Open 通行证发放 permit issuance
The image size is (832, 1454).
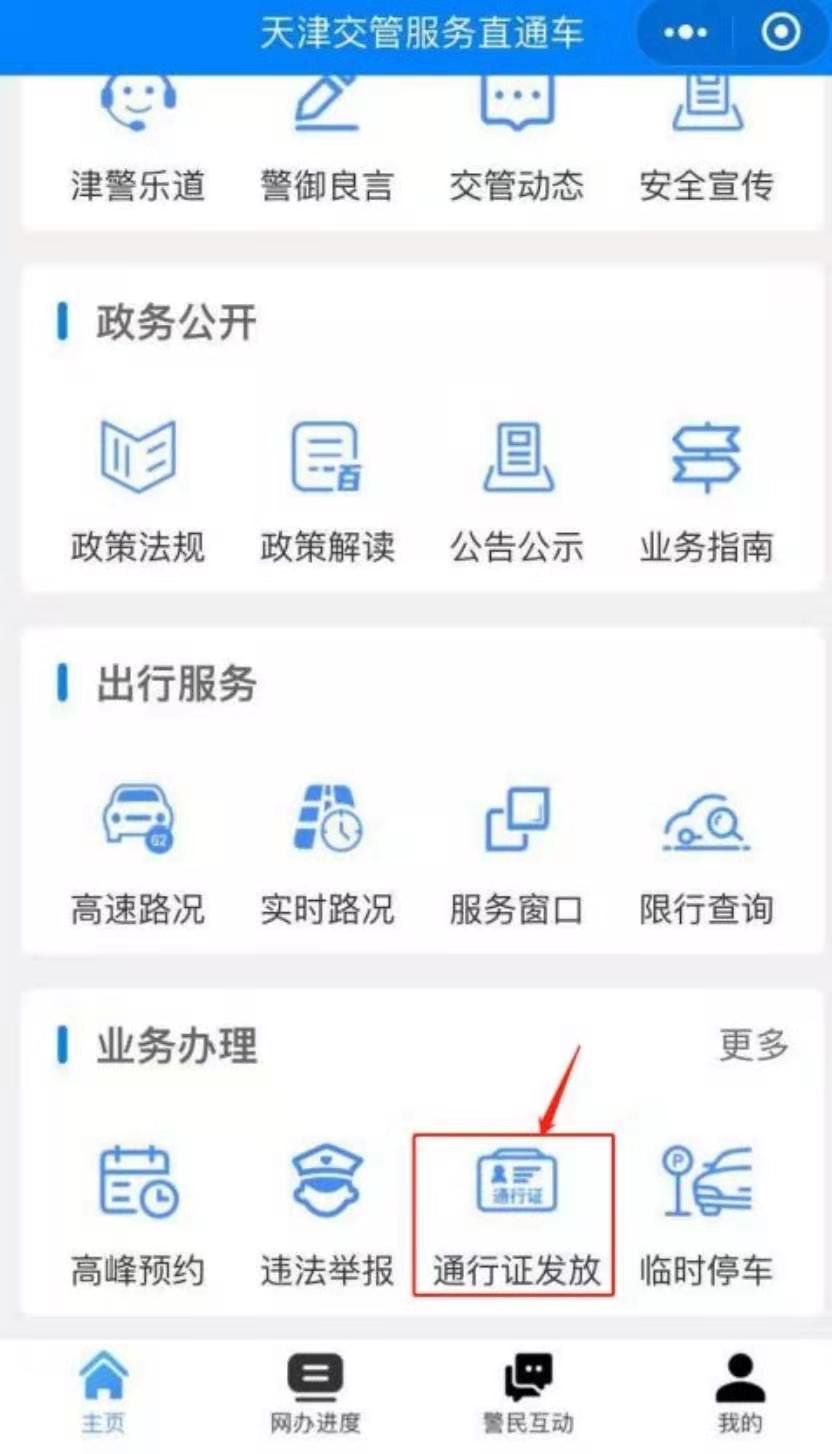(x=516, y=1215)
